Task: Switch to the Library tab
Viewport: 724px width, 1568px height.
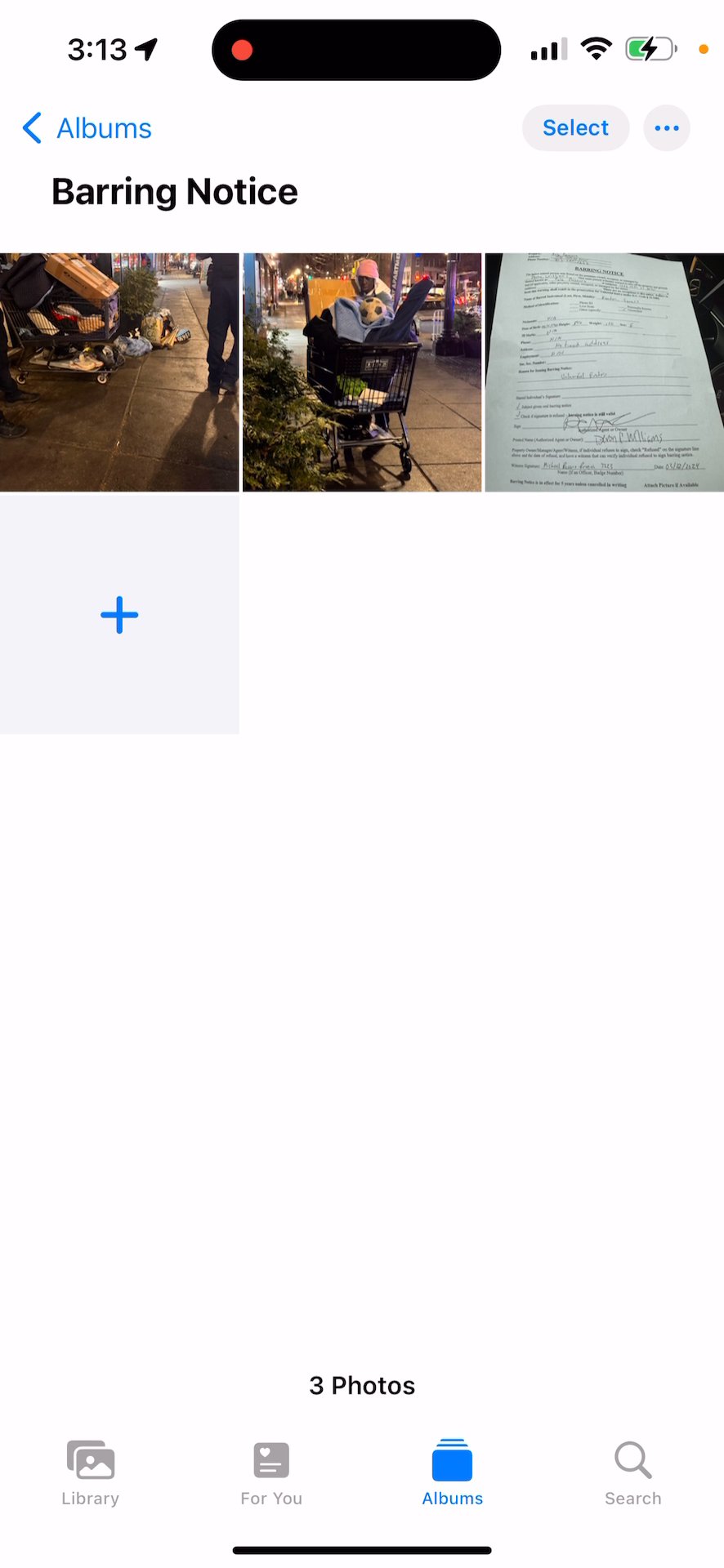Action: point(91,1473)
